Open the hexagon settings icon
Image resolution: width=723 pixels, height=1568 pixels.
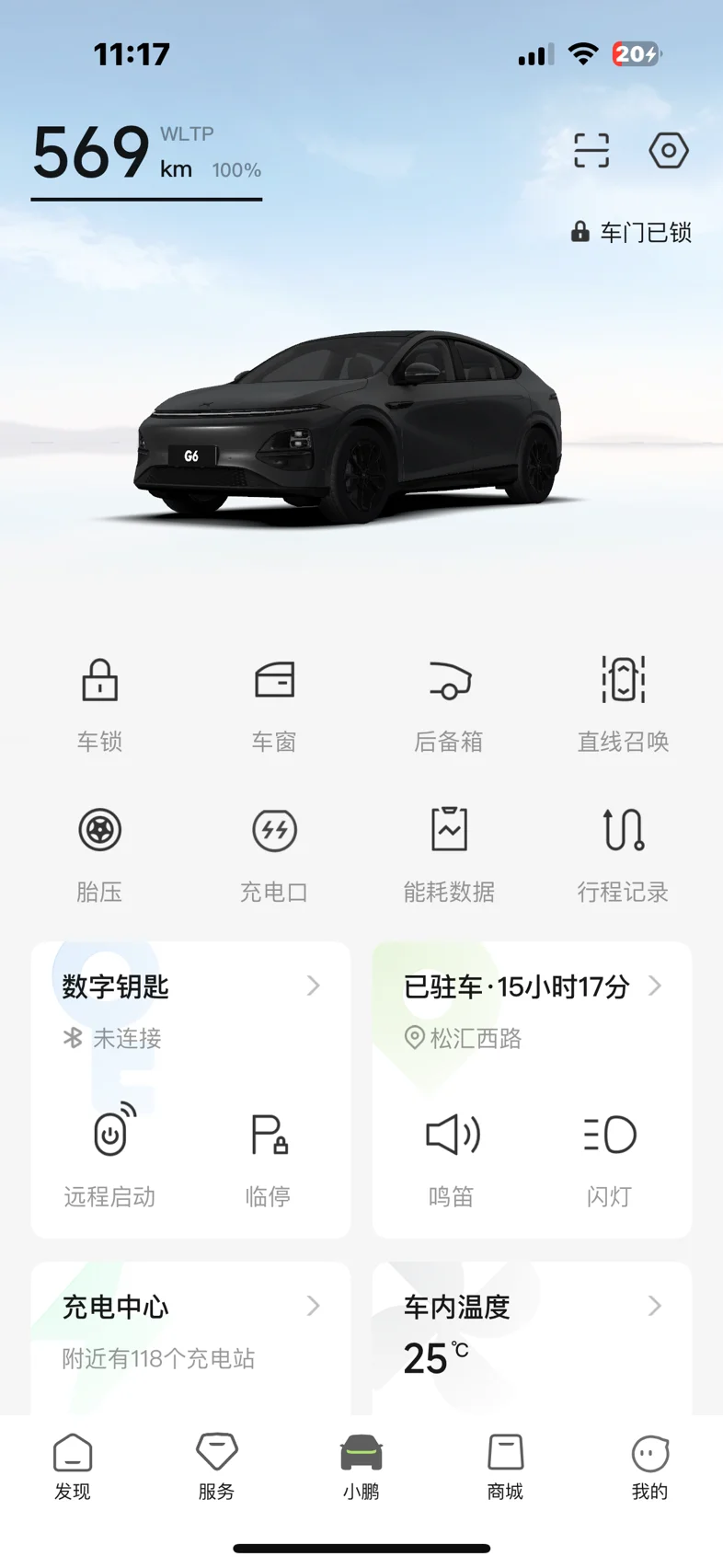[669, 150]
